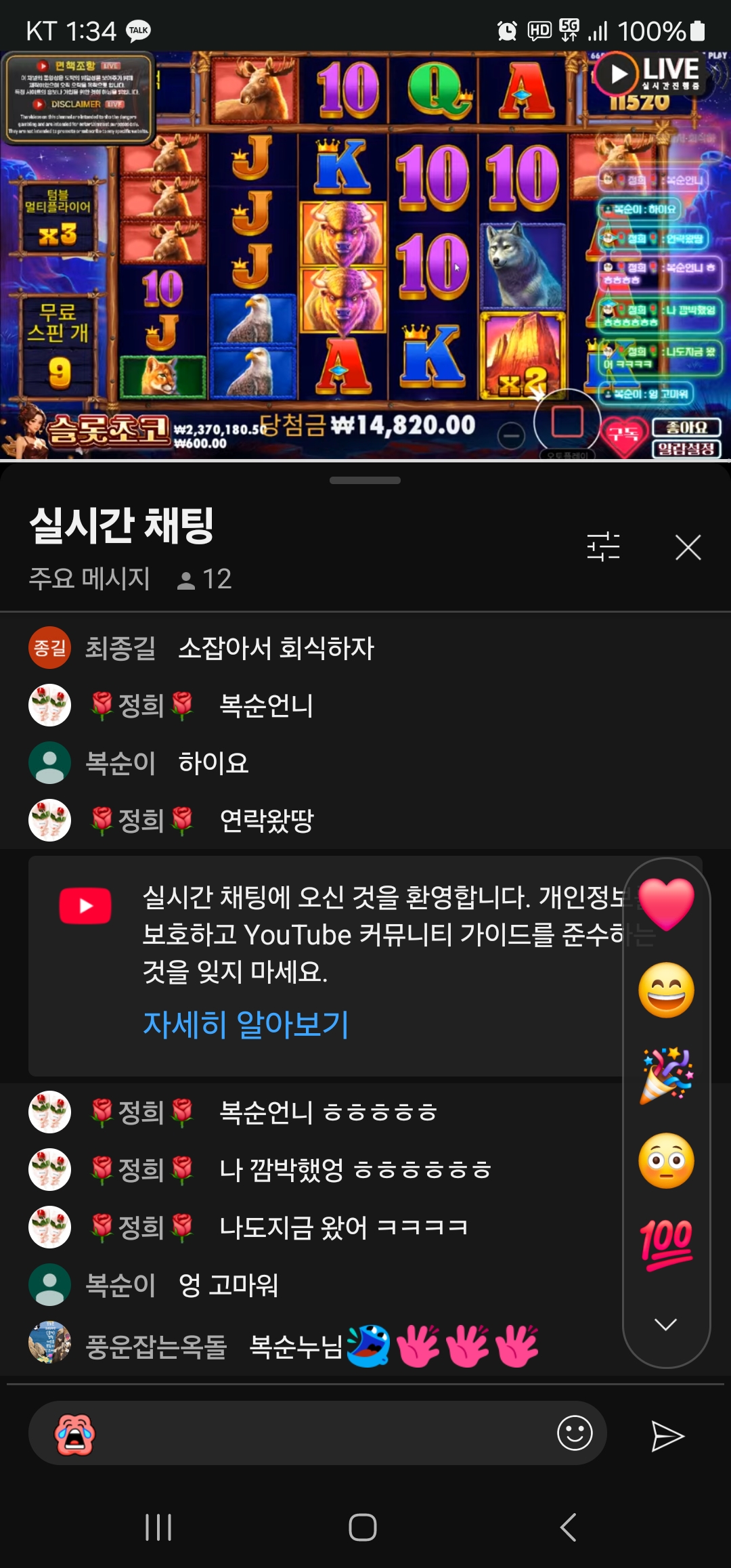Screen dimensions: 731x1568
Task: Open the 주요 메시지 chat mode selector
Action: pos(89,579)
